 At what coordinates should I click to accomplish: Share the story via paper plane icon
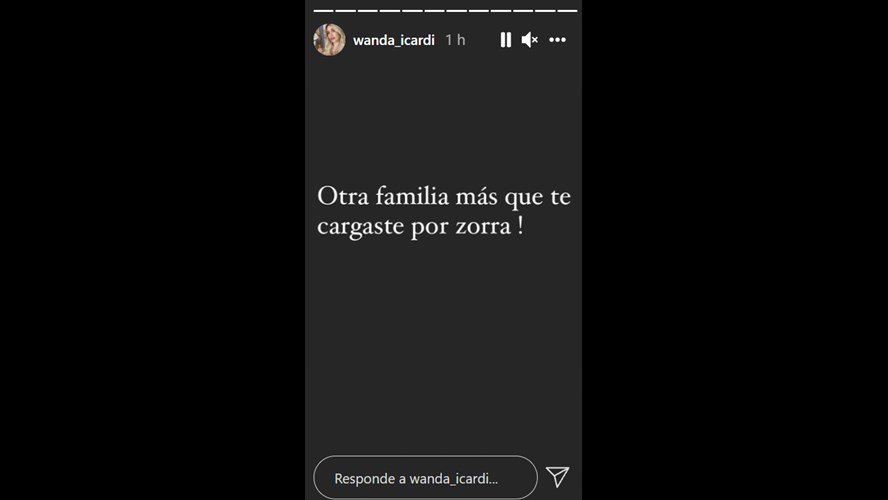click(557, 477)
